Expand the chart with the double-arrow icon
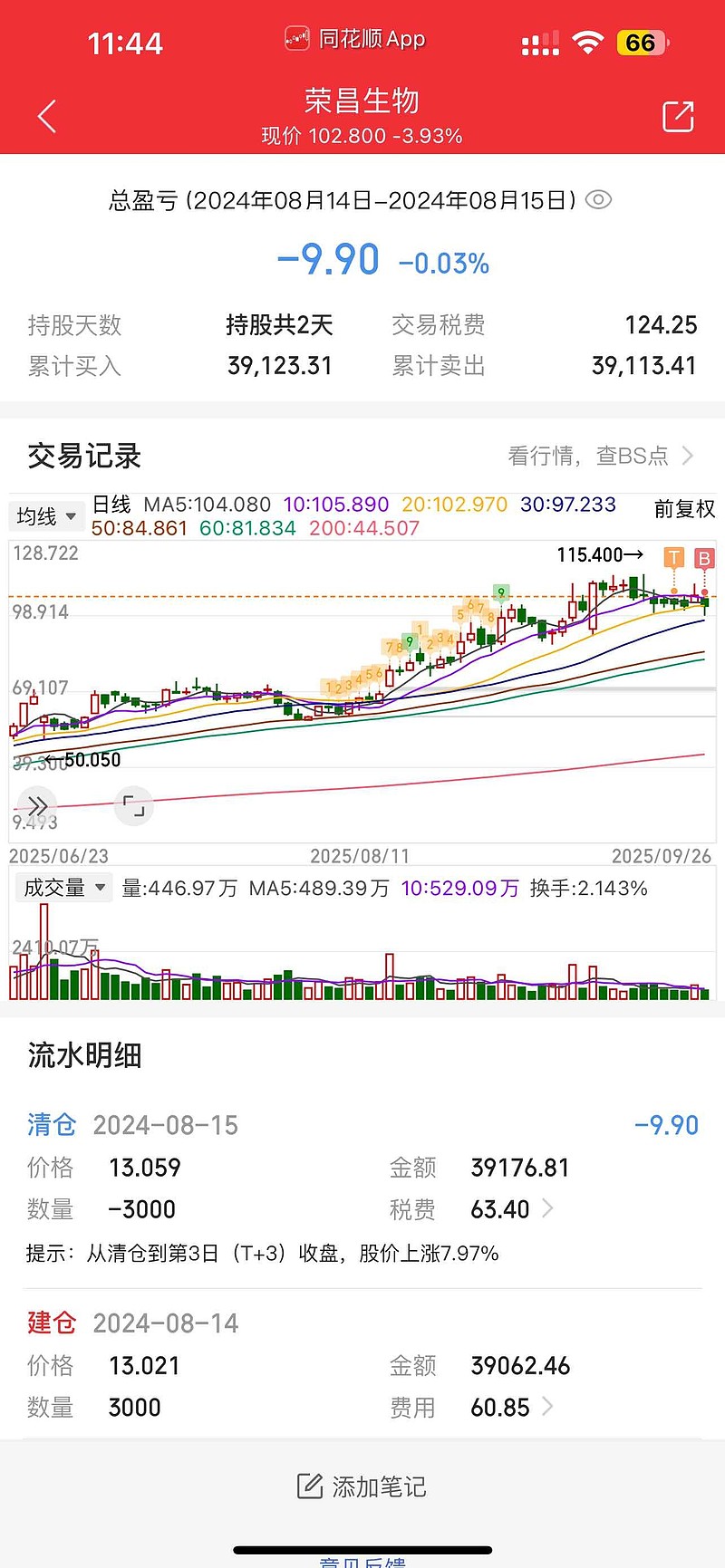This screenshot has height=1568, width=725. click(x=37, y=805)
